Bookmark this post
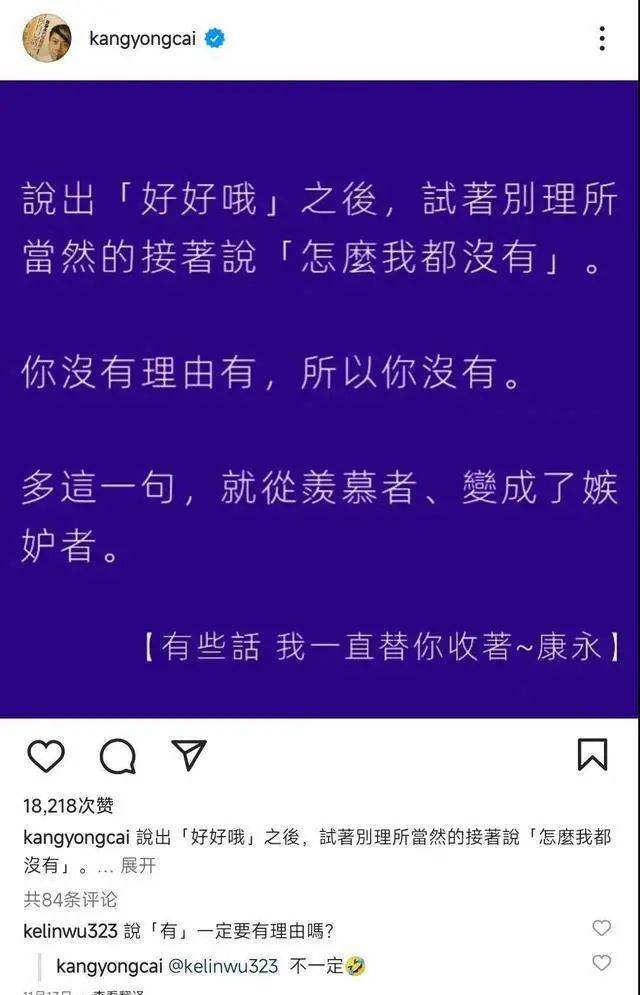640x995 pixels. [593, 754]
